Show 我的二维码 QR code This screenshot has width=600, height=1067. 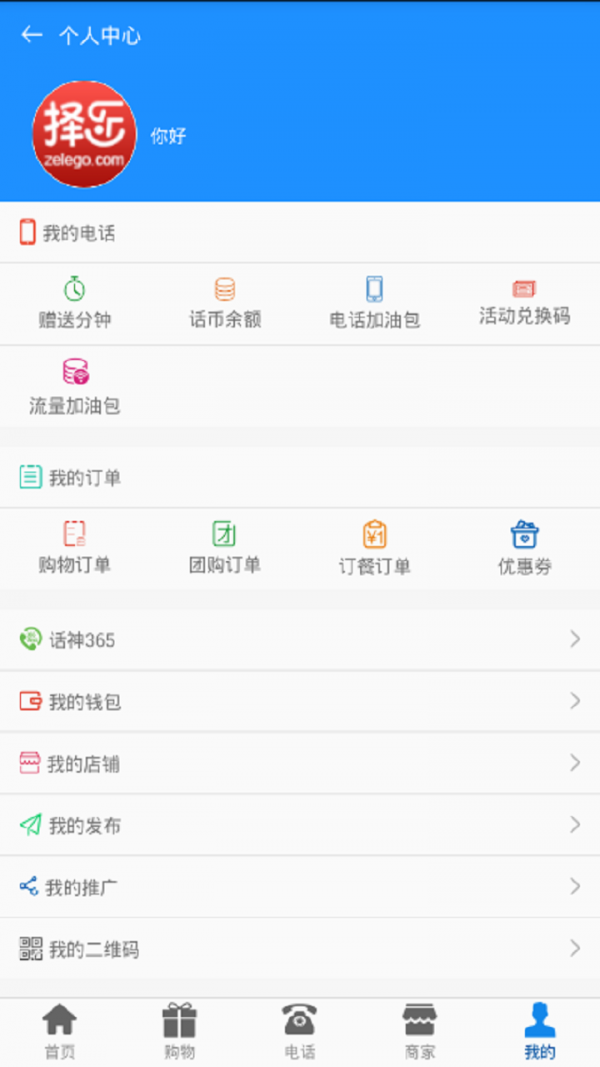pos(300,949)
